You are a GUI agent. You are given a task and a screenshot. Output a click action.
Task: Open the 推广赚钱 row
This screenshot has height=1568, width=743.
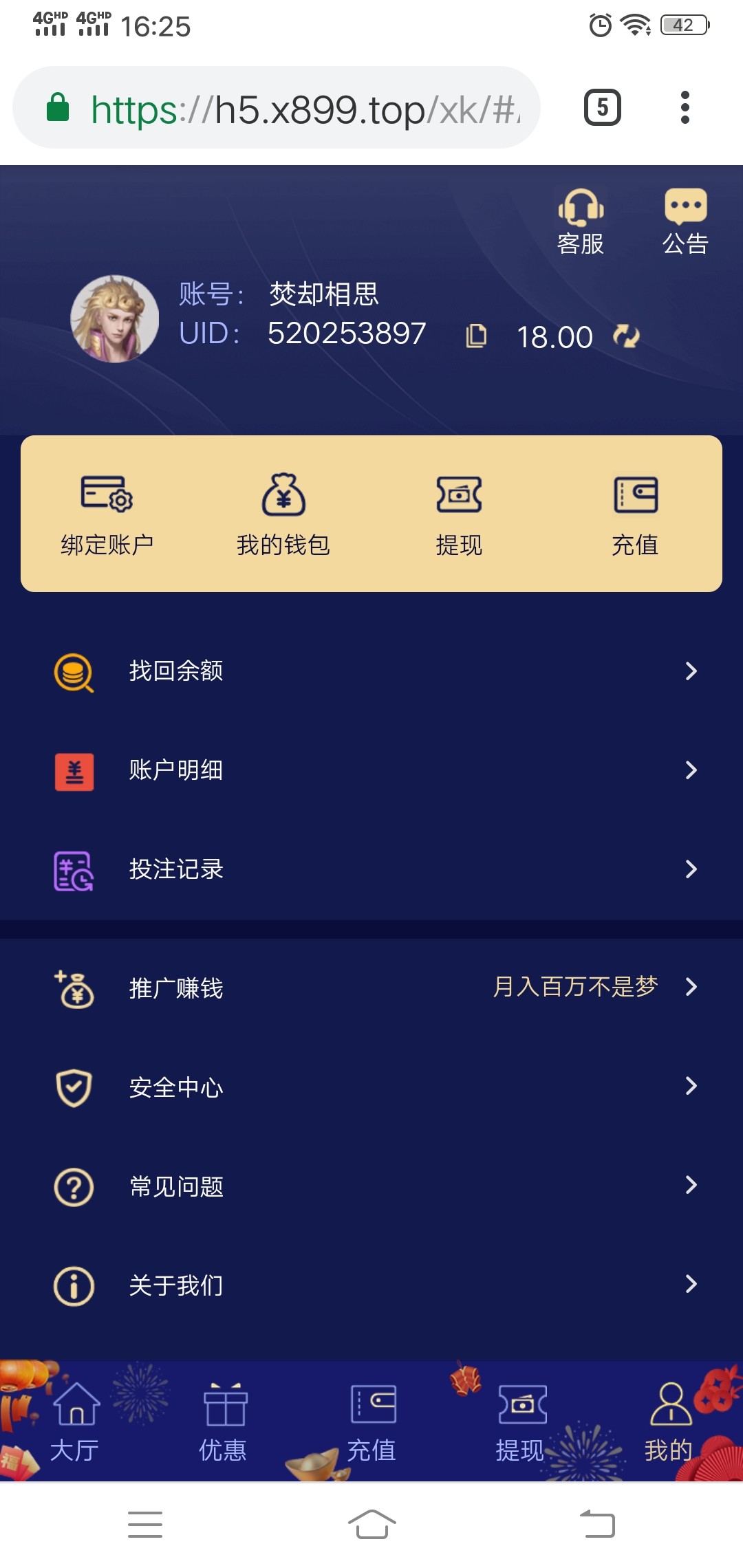point(371,988)
